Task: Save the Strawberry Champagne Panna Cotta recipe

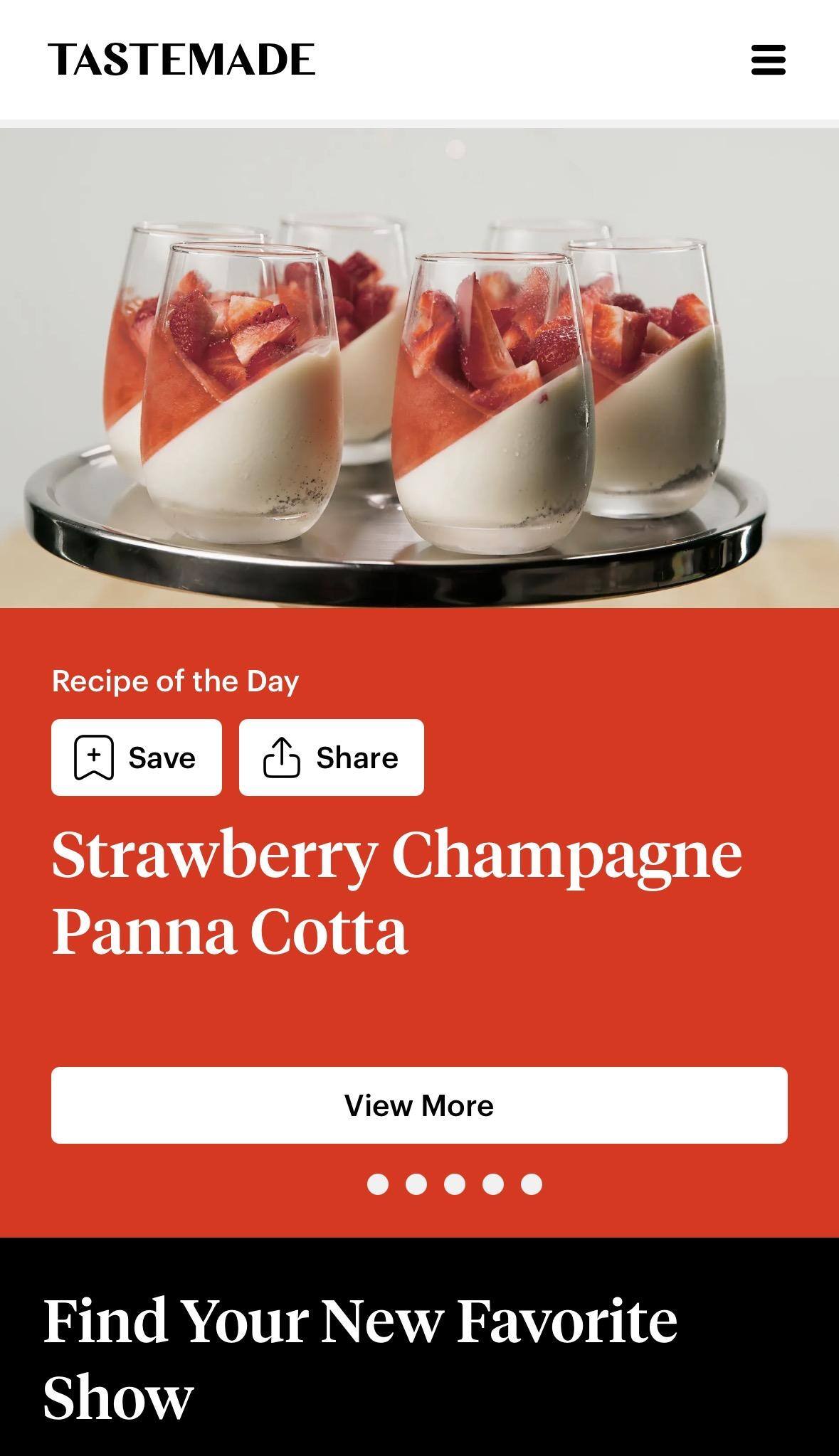Action: [136, 758]
